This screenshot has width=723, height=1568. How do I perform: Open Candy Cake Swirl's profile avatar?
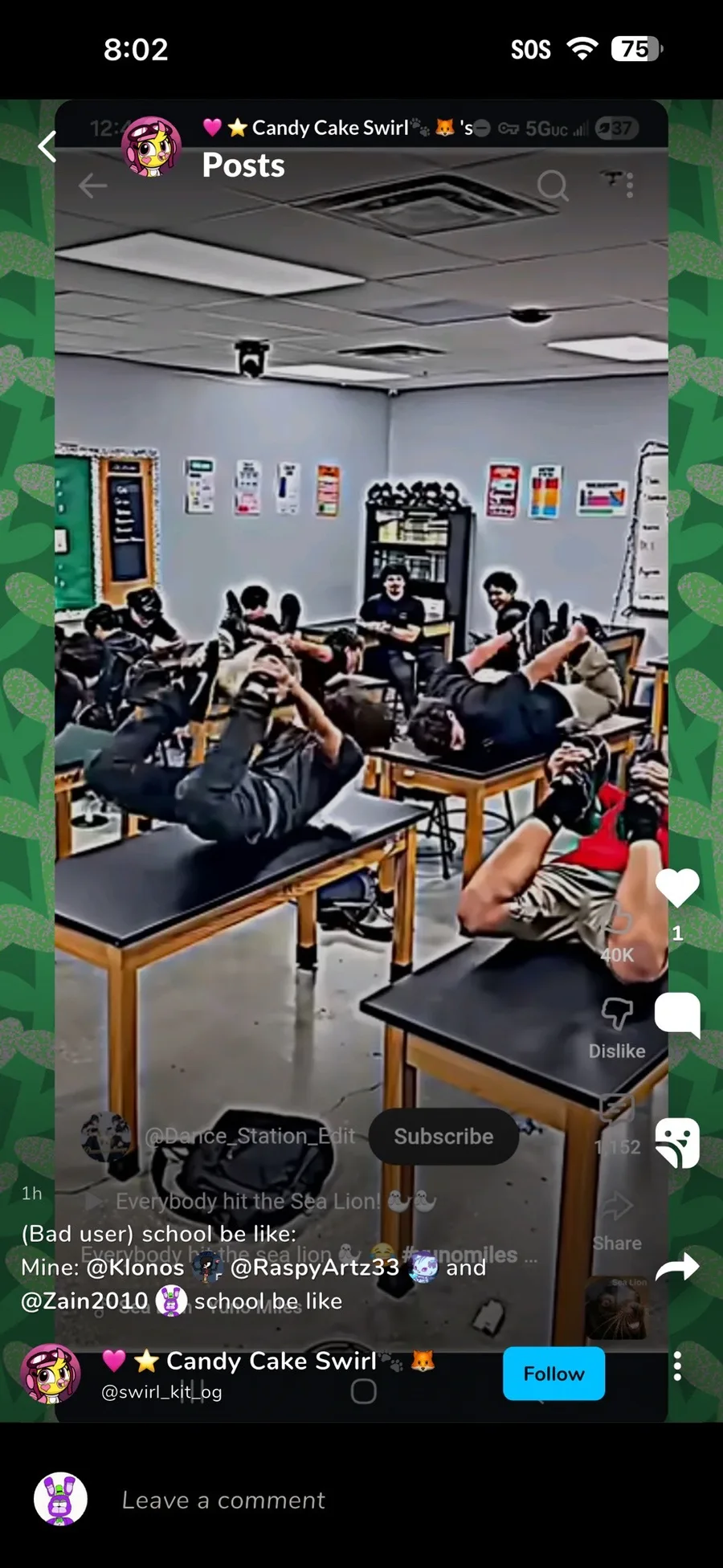[x=51, y=1374]
